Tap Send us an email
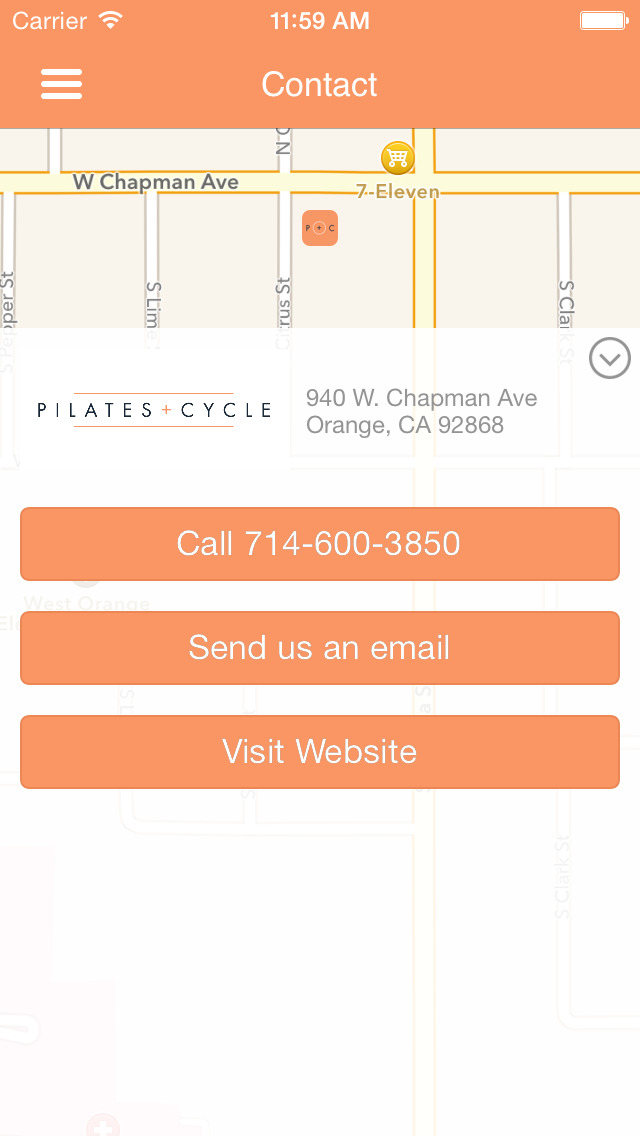The image size is (640, 1136). pyautogui.click(x=320, y=648)
